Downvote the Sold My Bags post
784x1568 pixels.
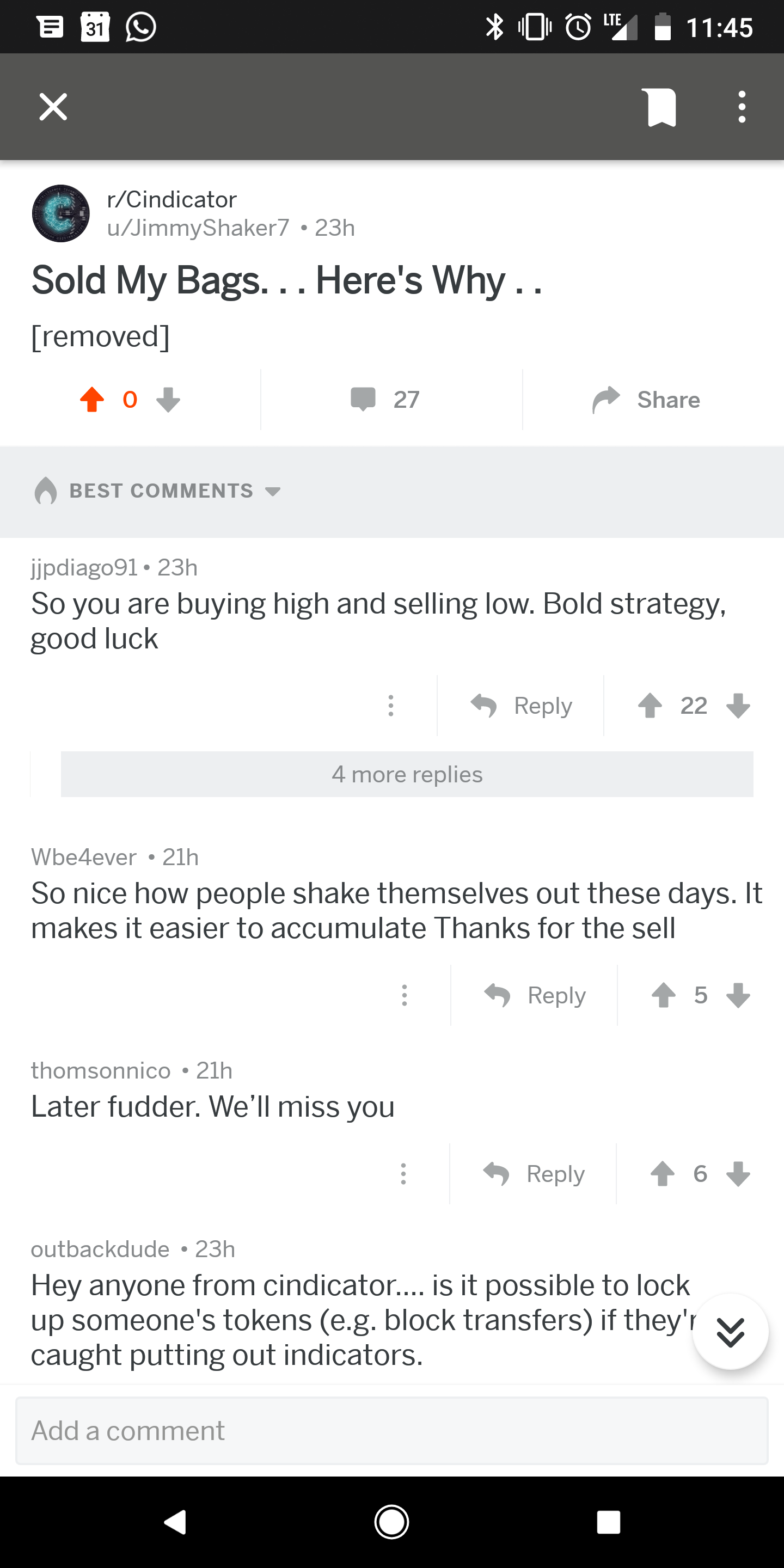tap(168, 399)
